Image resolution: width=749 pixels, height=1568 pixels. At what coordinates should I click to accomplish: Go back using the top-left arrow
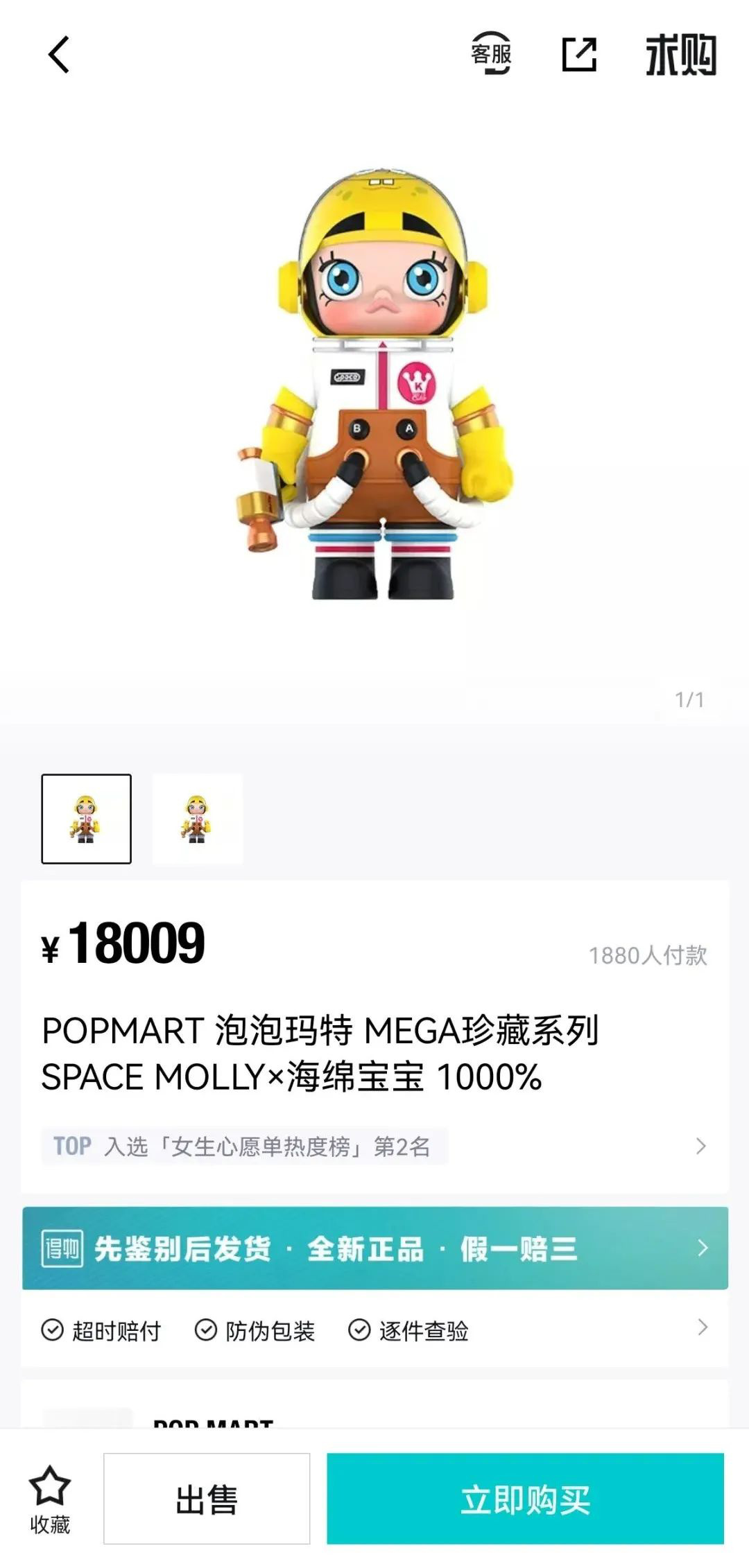coord(59,55)
